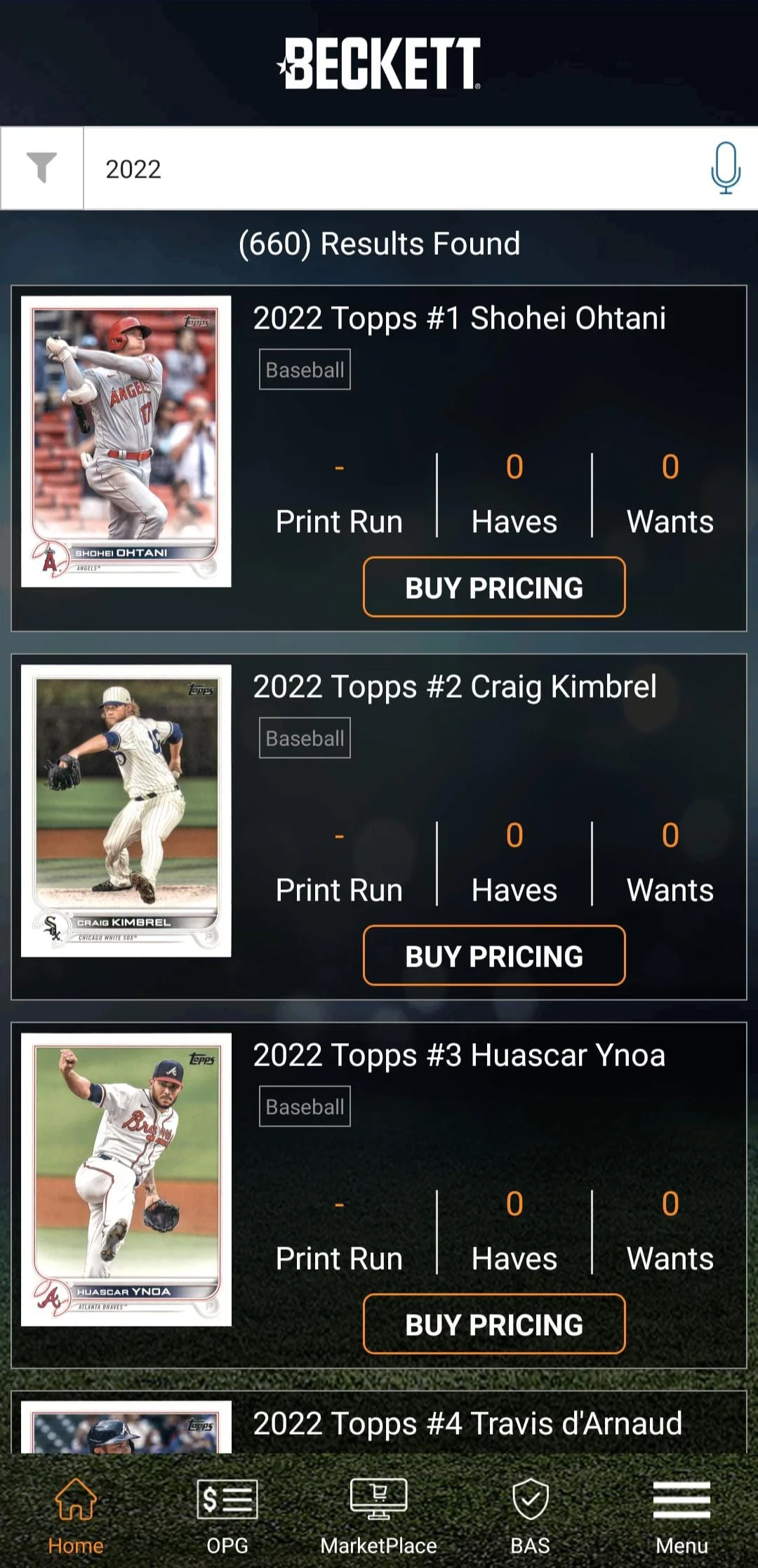Open the 2022 Topps #1 Shohei Ohtani listing
This screenshot has width=758, height=1568.
[x=460, y=318]
